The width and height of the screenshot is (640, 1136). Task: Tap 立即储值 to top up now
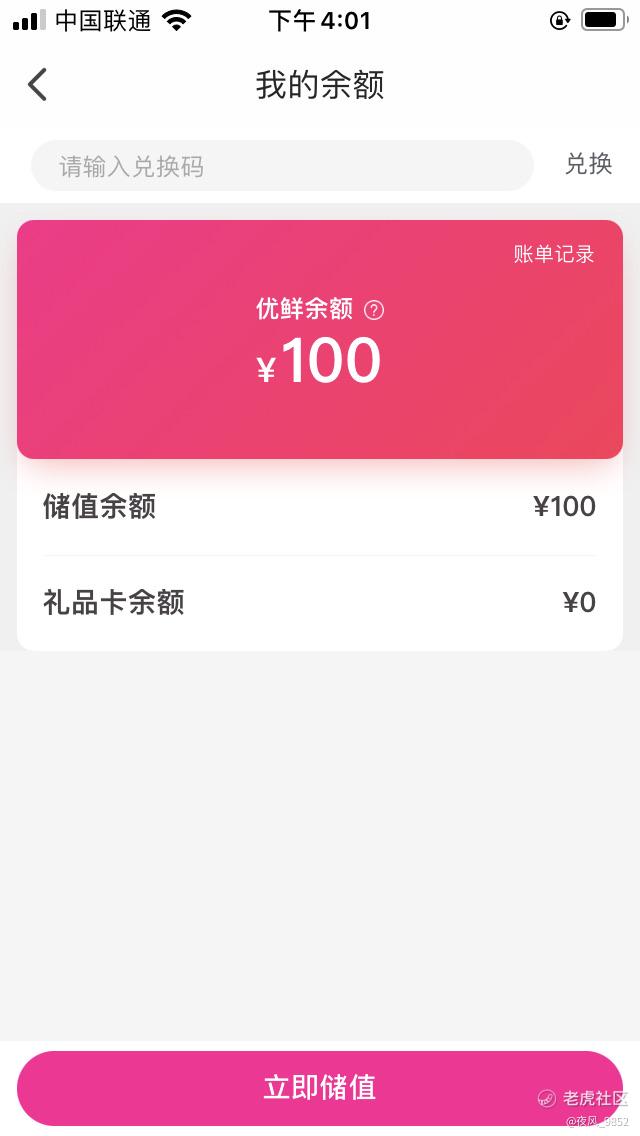pyautogui.click(x=320, y=1087)
